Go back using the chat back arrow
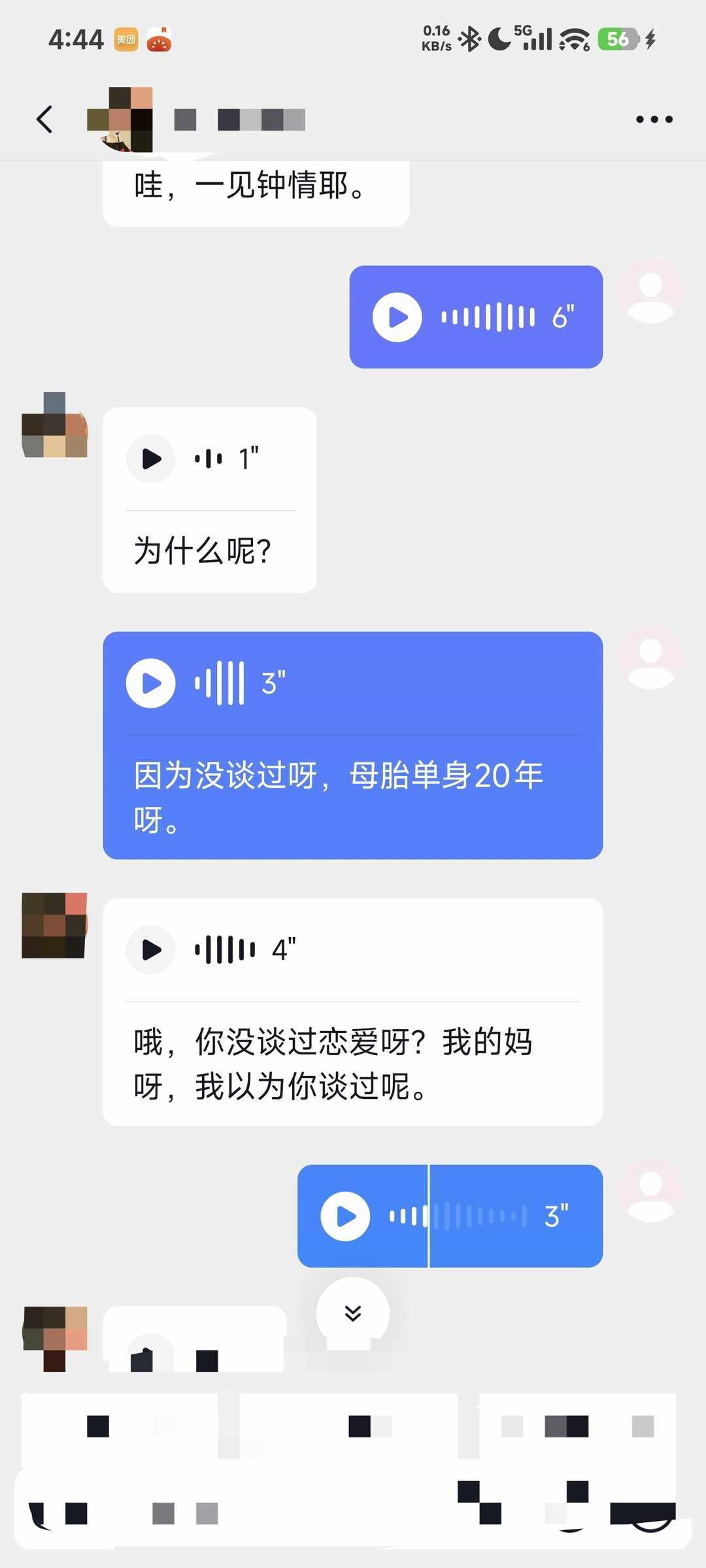The image size is (706, 1568). [x=43, y=119]
